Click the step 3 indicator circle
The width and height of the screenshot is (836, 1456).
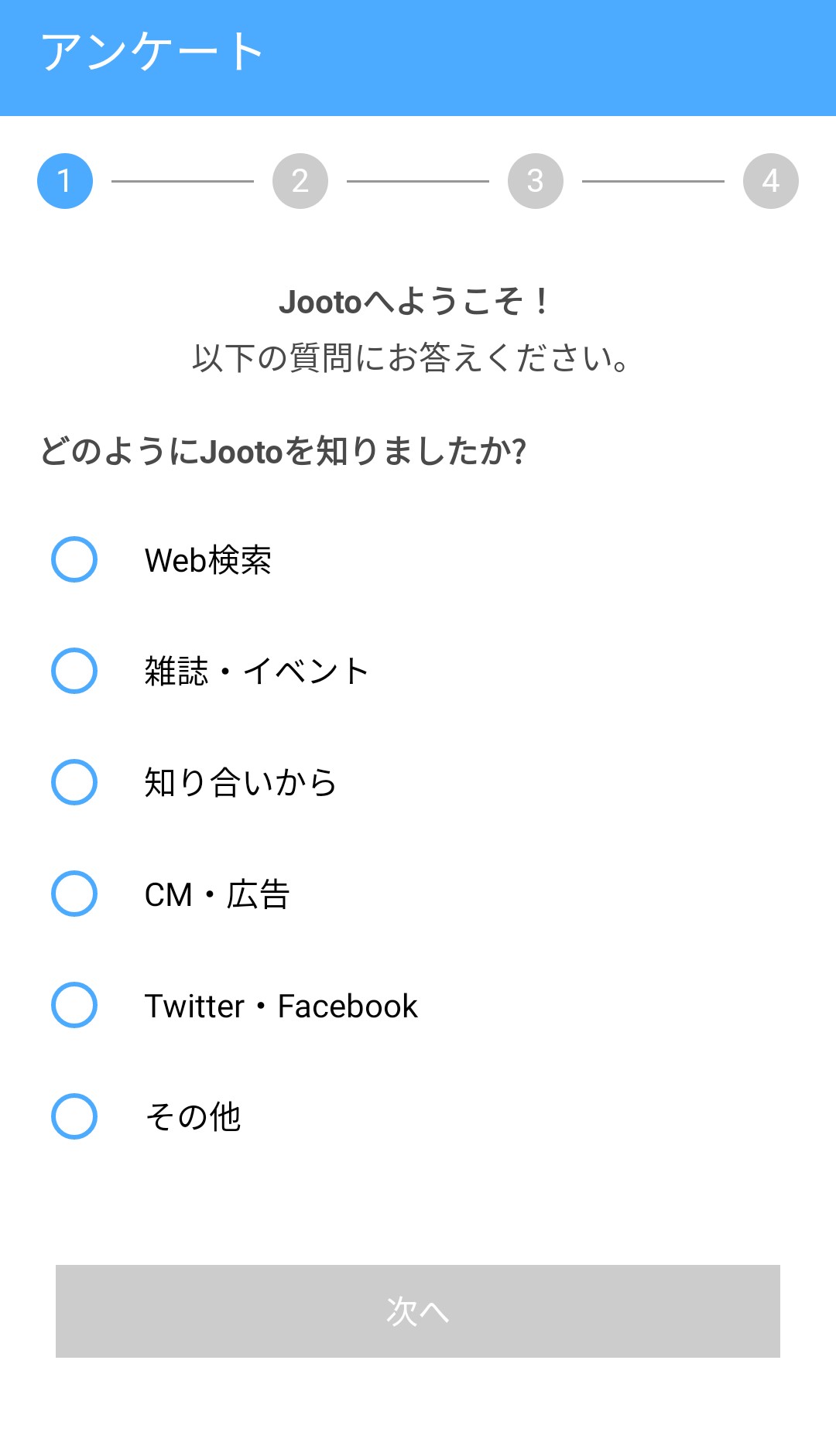pos(535,181)
